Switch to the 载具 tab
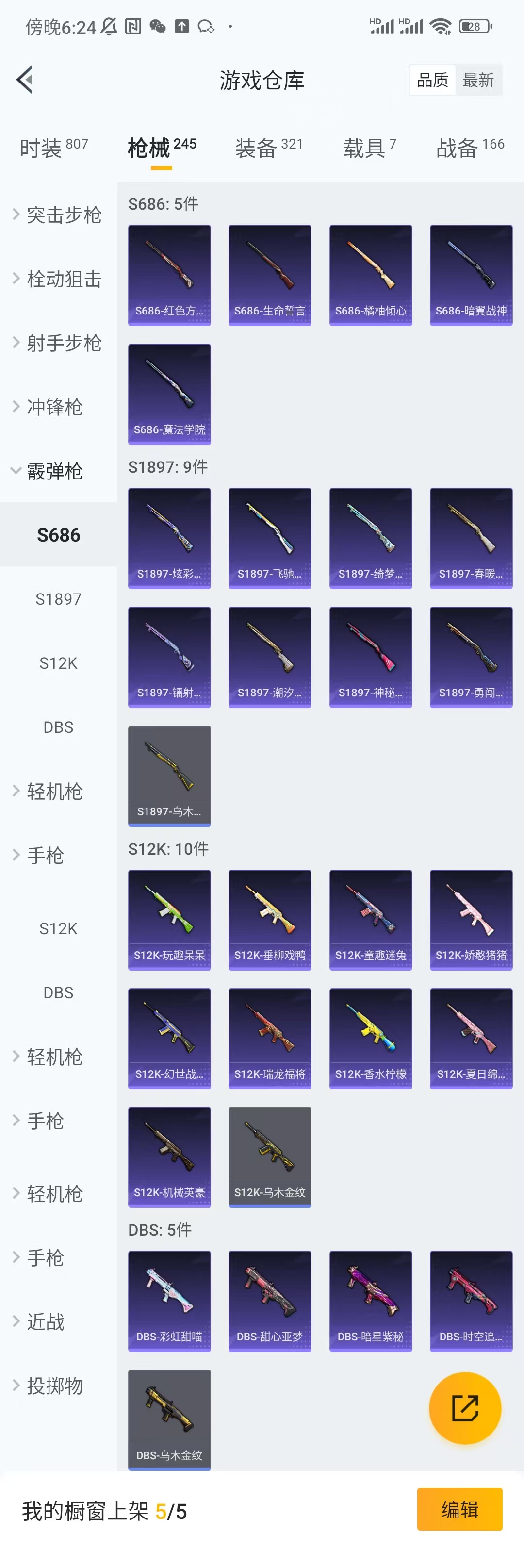This screenshot has width=524, height=1568. coord(369,148)
